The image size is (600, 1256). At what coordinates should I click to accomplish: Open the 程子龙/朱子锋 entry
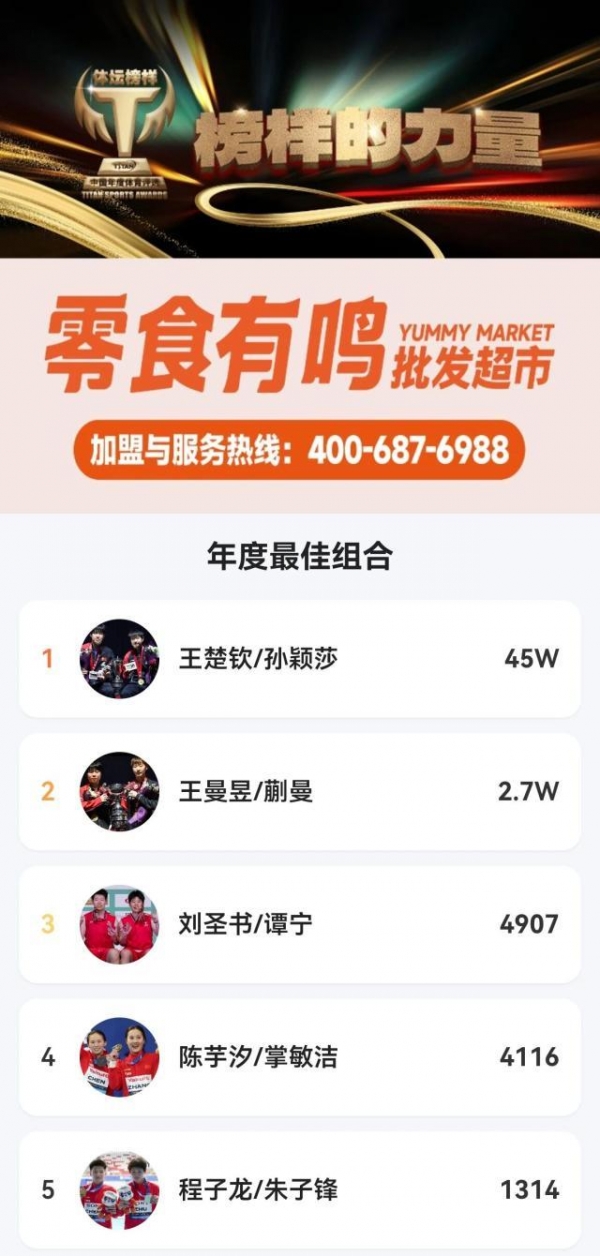[x=300, y=1190]
